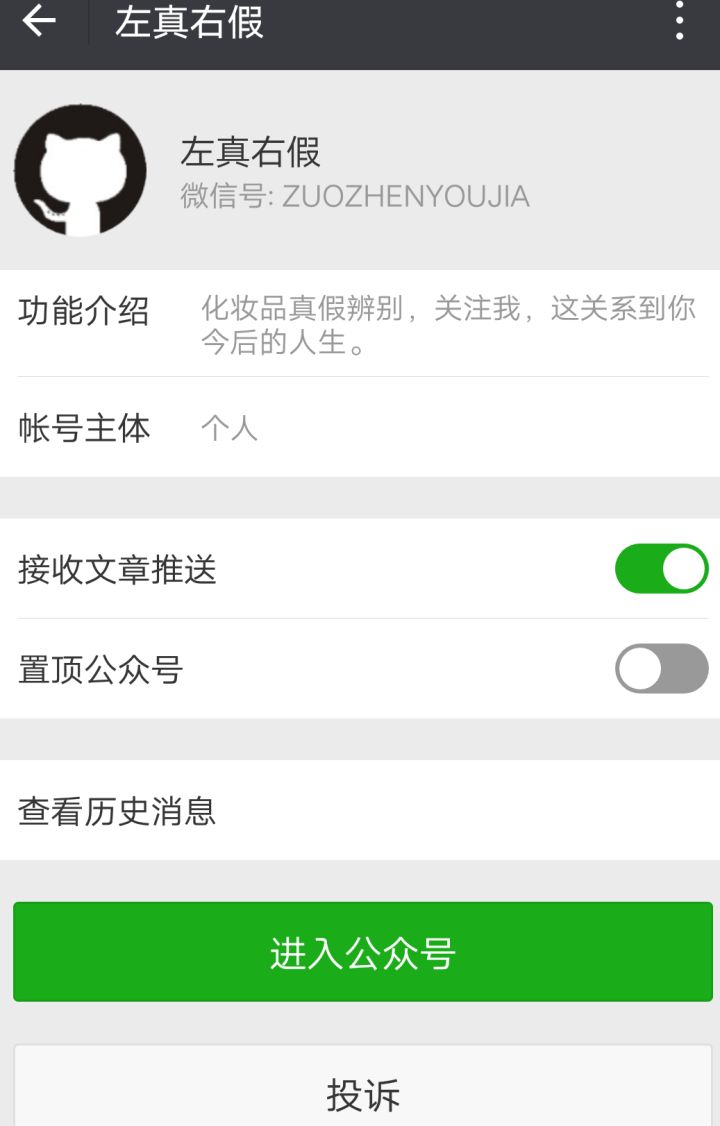This screenshot has height=1126, width=720.
Task: Go back using the top-left arrow
Action: tap(39, 21)
